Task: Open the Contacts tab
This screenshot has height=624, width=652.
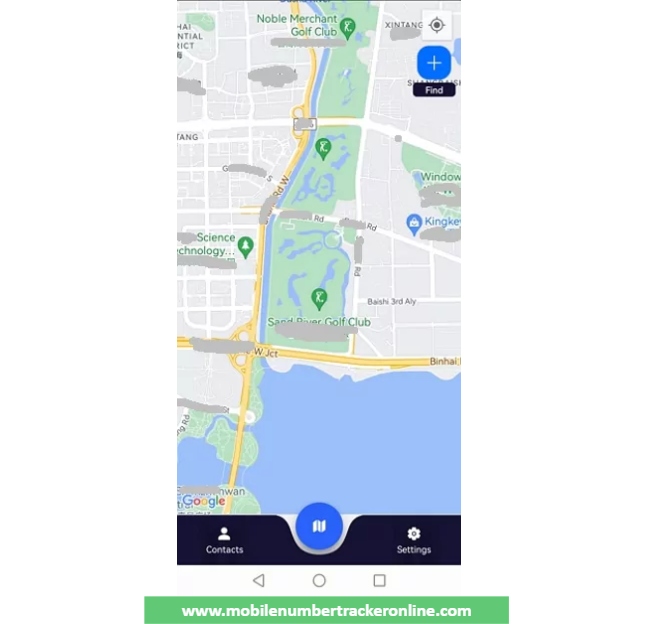Action: click(224, 540)
